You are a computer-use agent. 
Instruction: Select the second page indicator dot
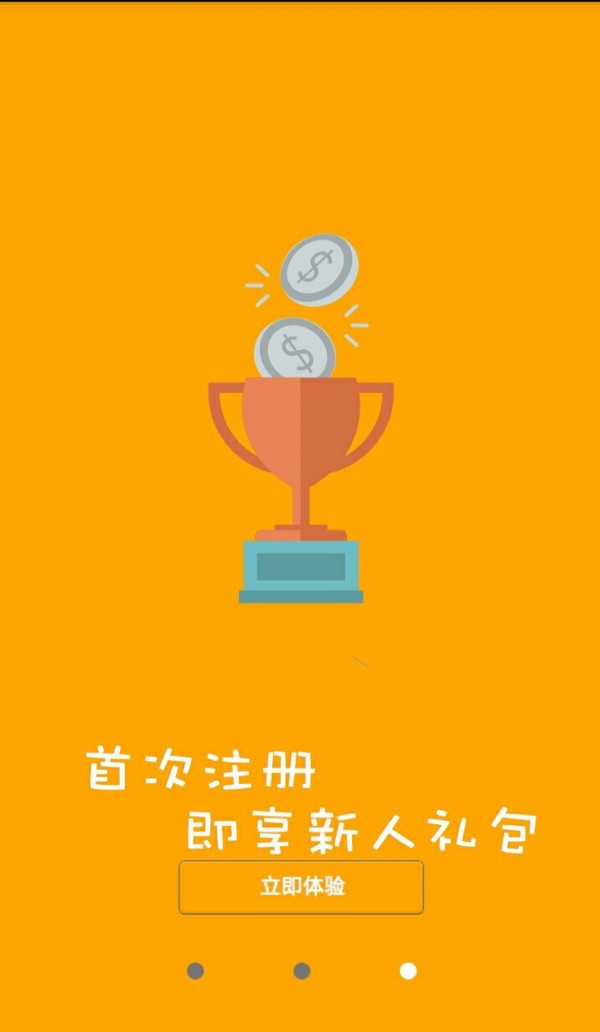302,971
